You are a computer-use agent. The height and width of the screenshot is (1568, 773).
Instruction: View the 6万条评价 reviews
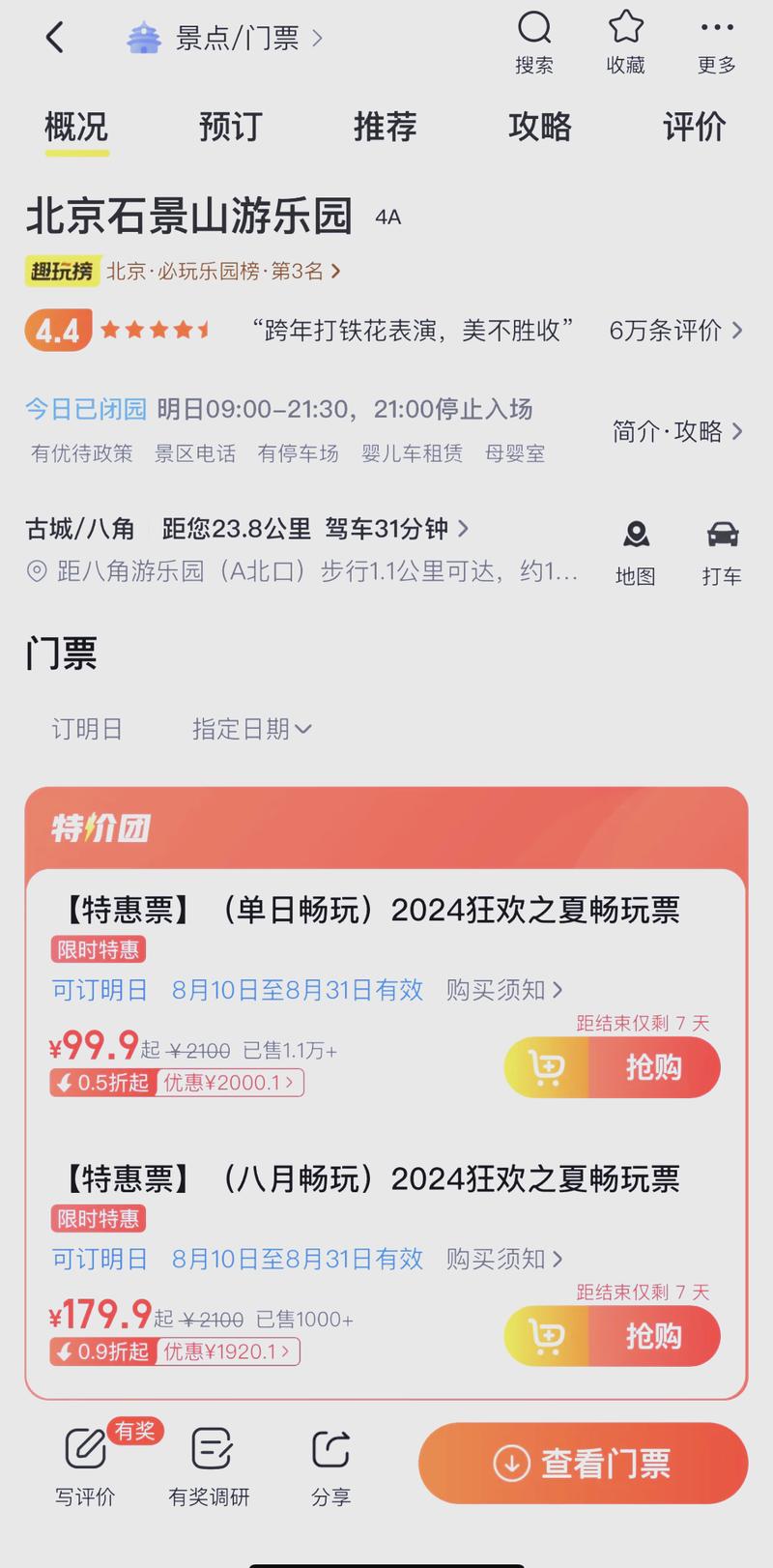tap(676, 331)
